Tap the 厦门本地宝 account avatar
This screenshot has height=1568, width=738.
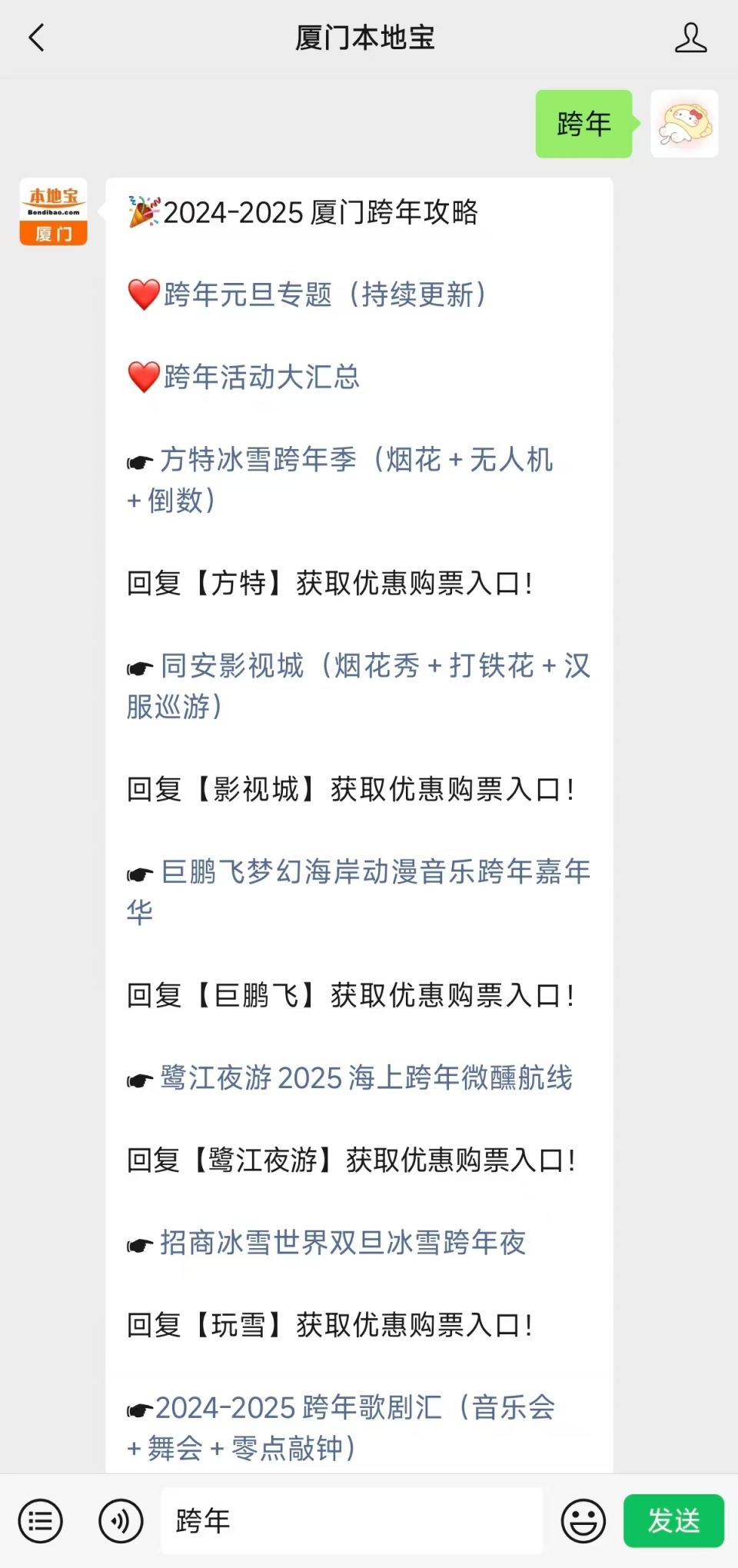tap(53, 211)
